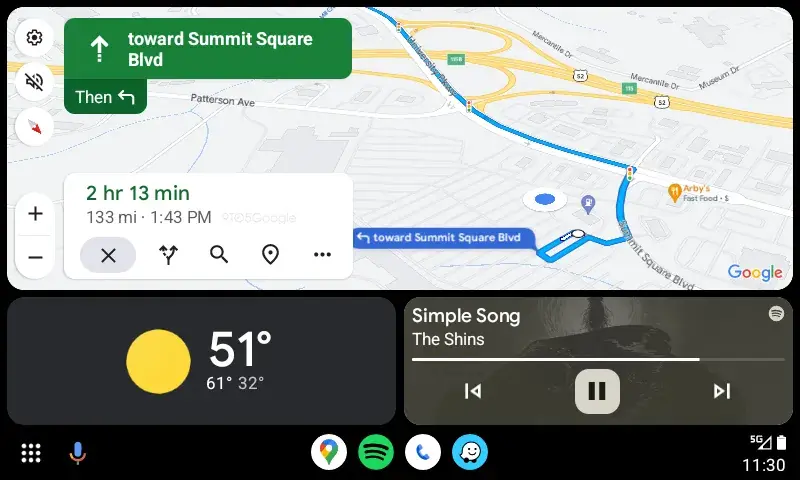Open the destination pin option
800x480 pixels.
270,255
